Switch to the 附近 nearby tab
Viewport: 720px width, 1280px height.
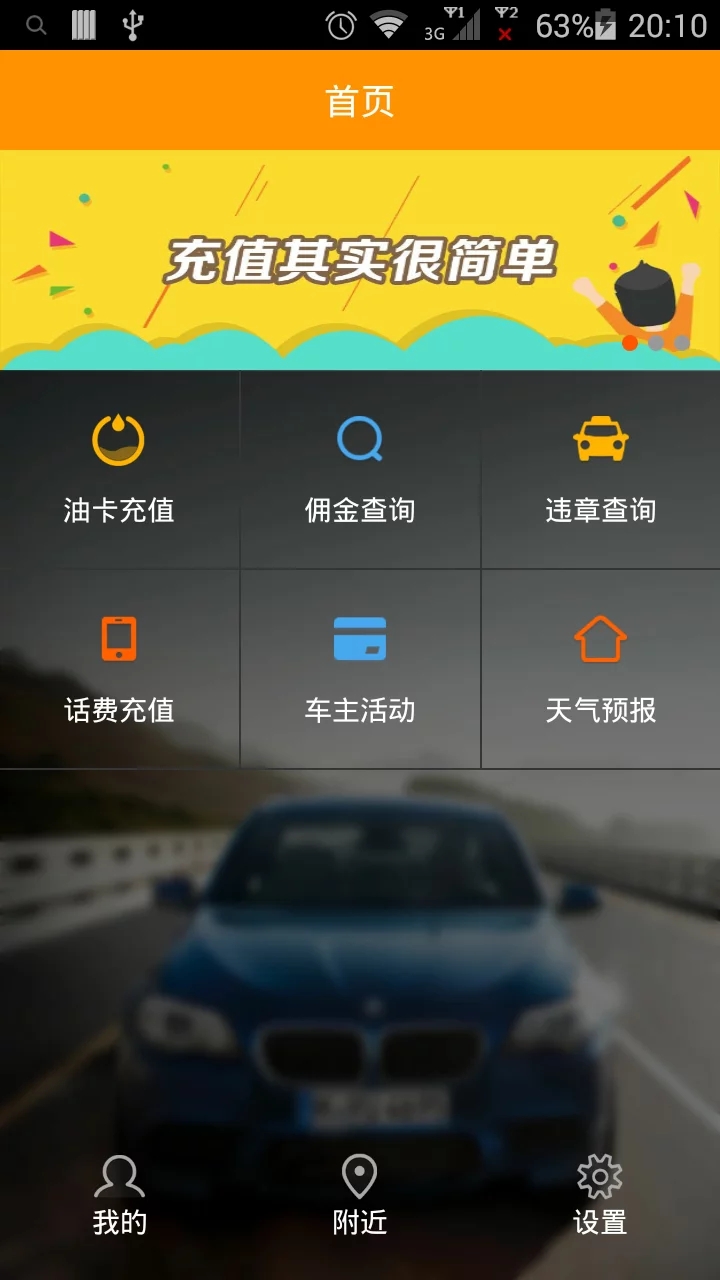tap(360, 1195)
